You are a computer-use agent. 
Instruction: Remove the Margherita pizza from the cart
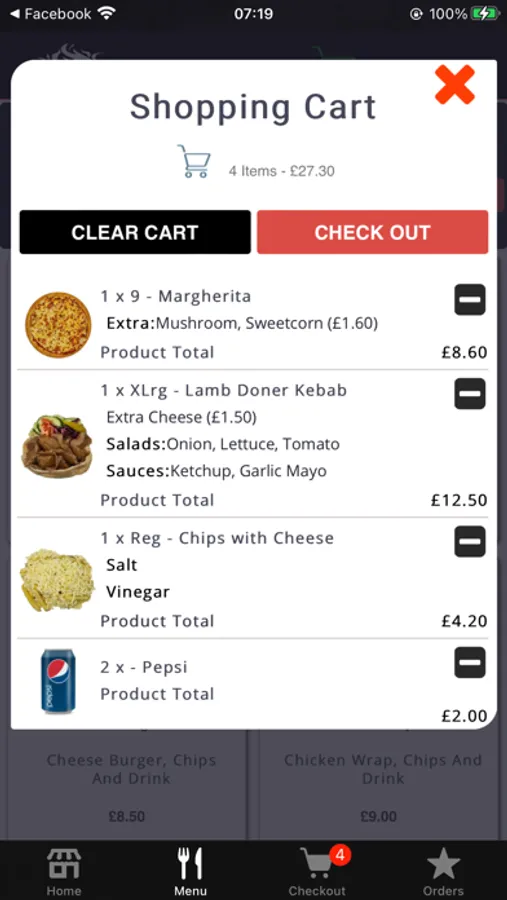[470, 300]
